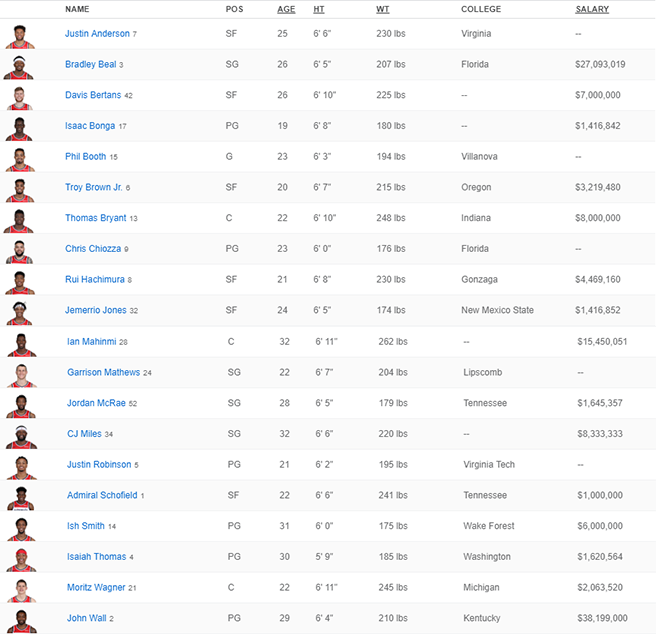Open Thomas Bryant's profile

[x=95, y=218]
